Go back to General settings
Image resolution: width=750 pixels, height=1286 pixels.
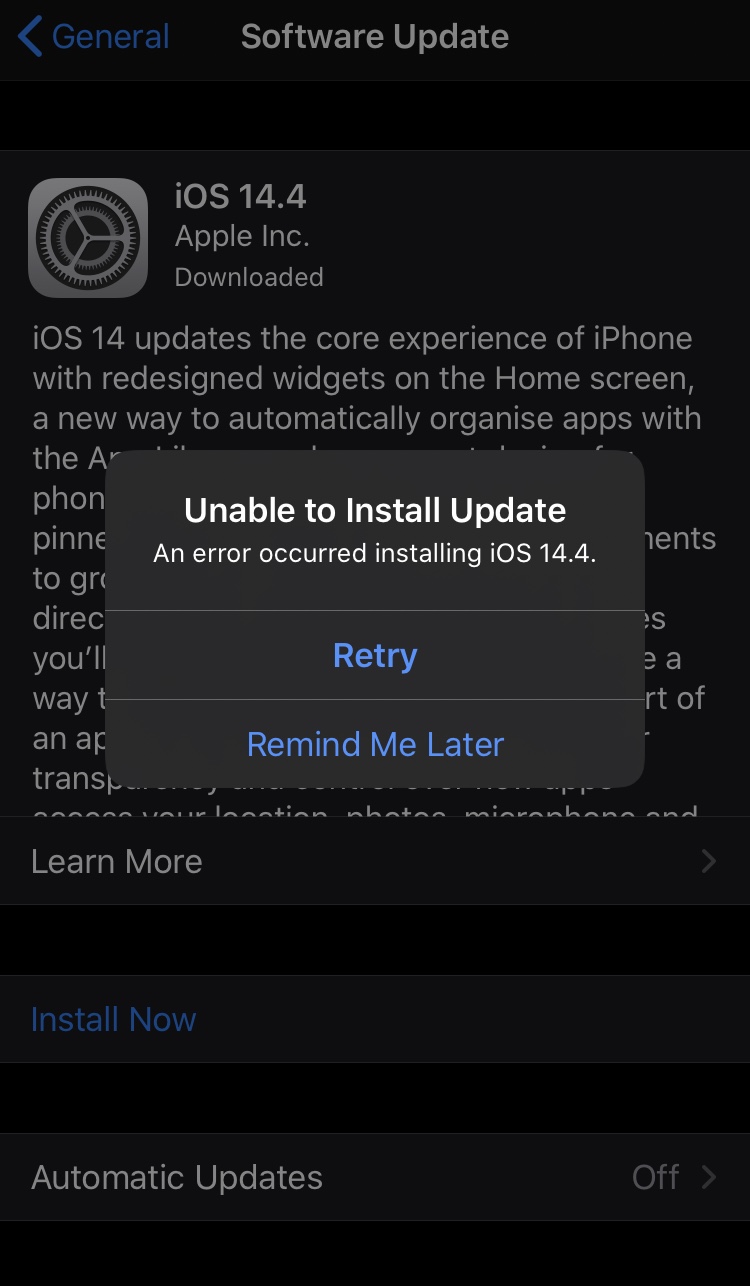[x=94, y=37]
